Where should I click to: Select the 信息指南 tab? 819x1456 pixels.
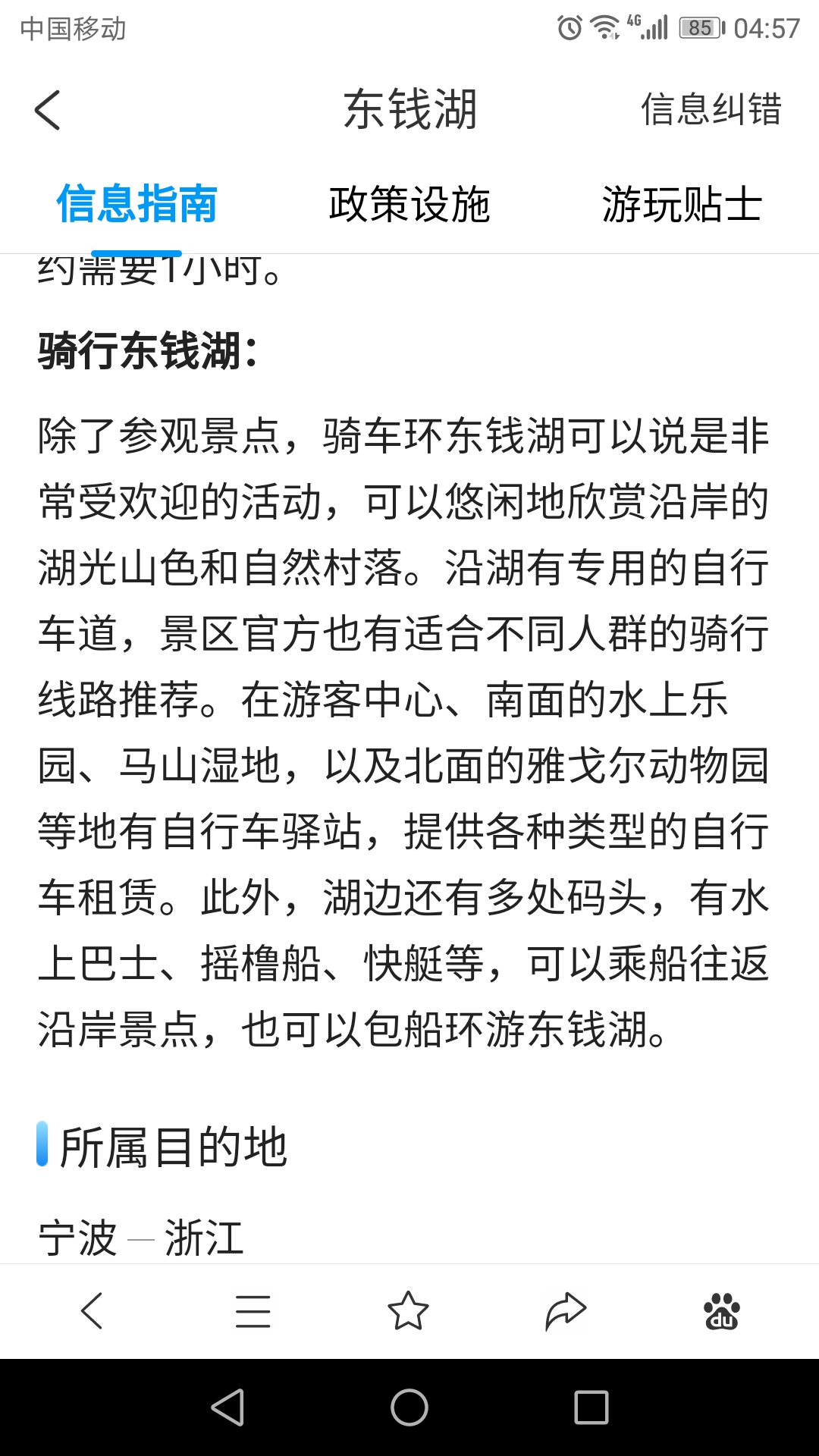[137, 204]
